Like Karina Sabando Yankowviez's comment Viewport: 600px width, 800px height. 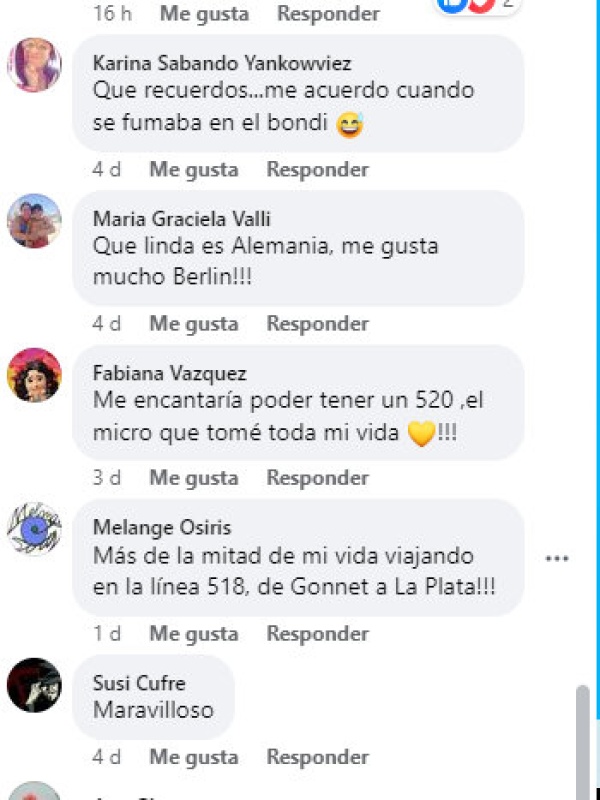tap(194, 170)
